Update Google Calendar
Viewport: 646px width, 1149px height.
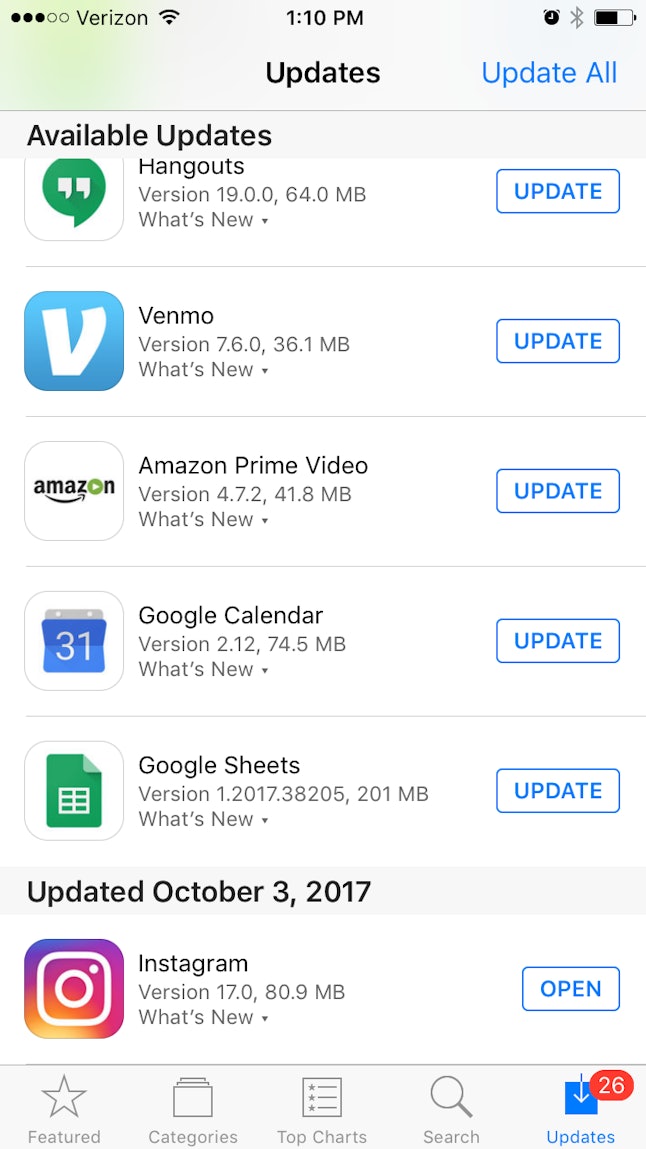tap(557, 641)
